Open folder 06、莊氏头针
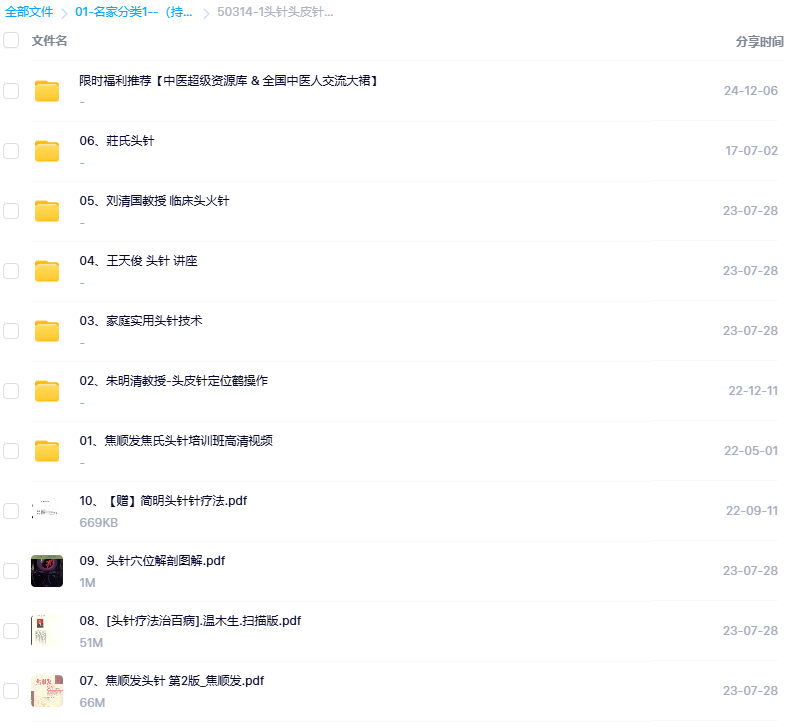 pyautogui.click(x=117, y=141)
